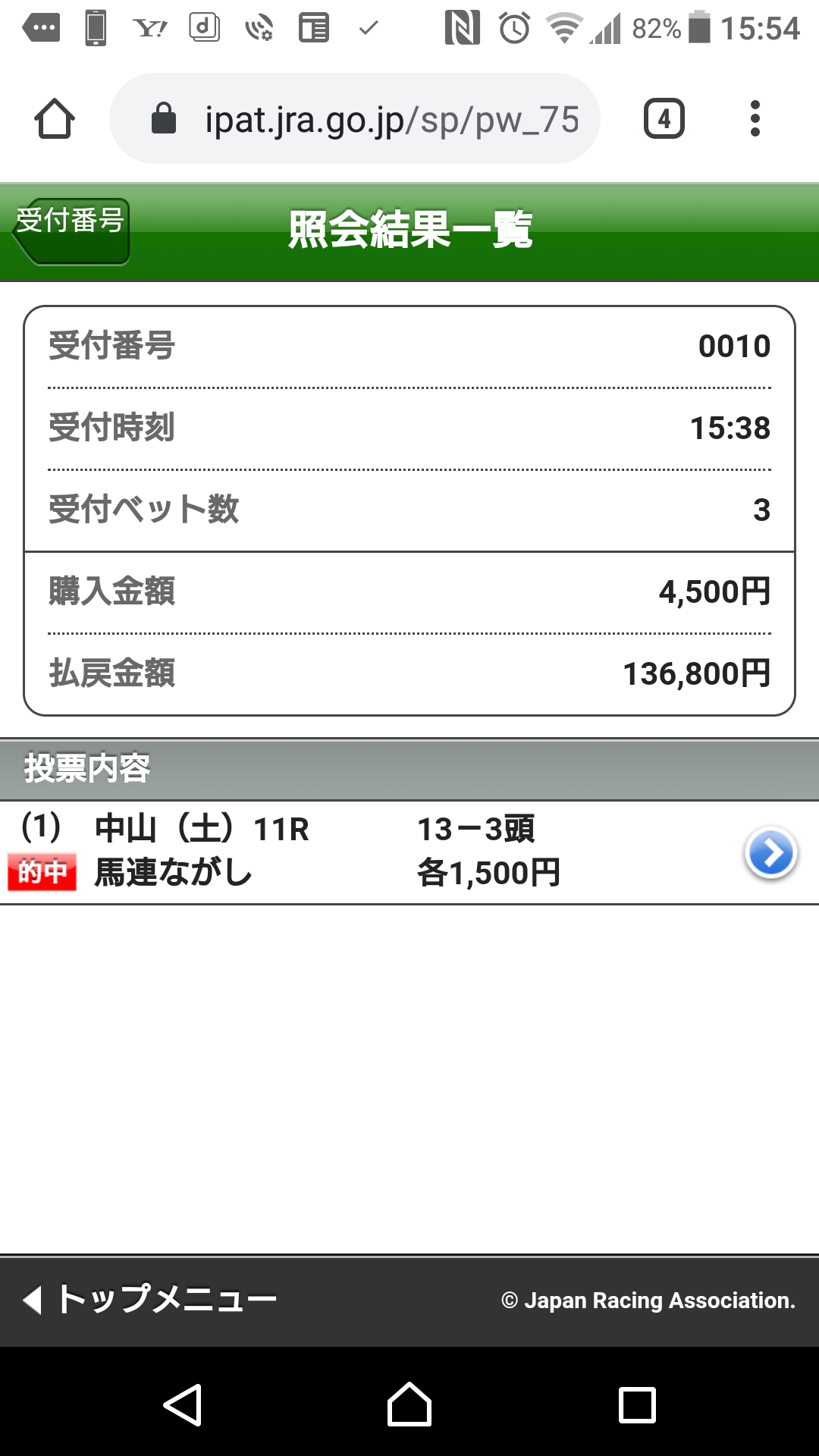Open the browser home page icon
The image size is (819, 1456).
pos(55,119)
